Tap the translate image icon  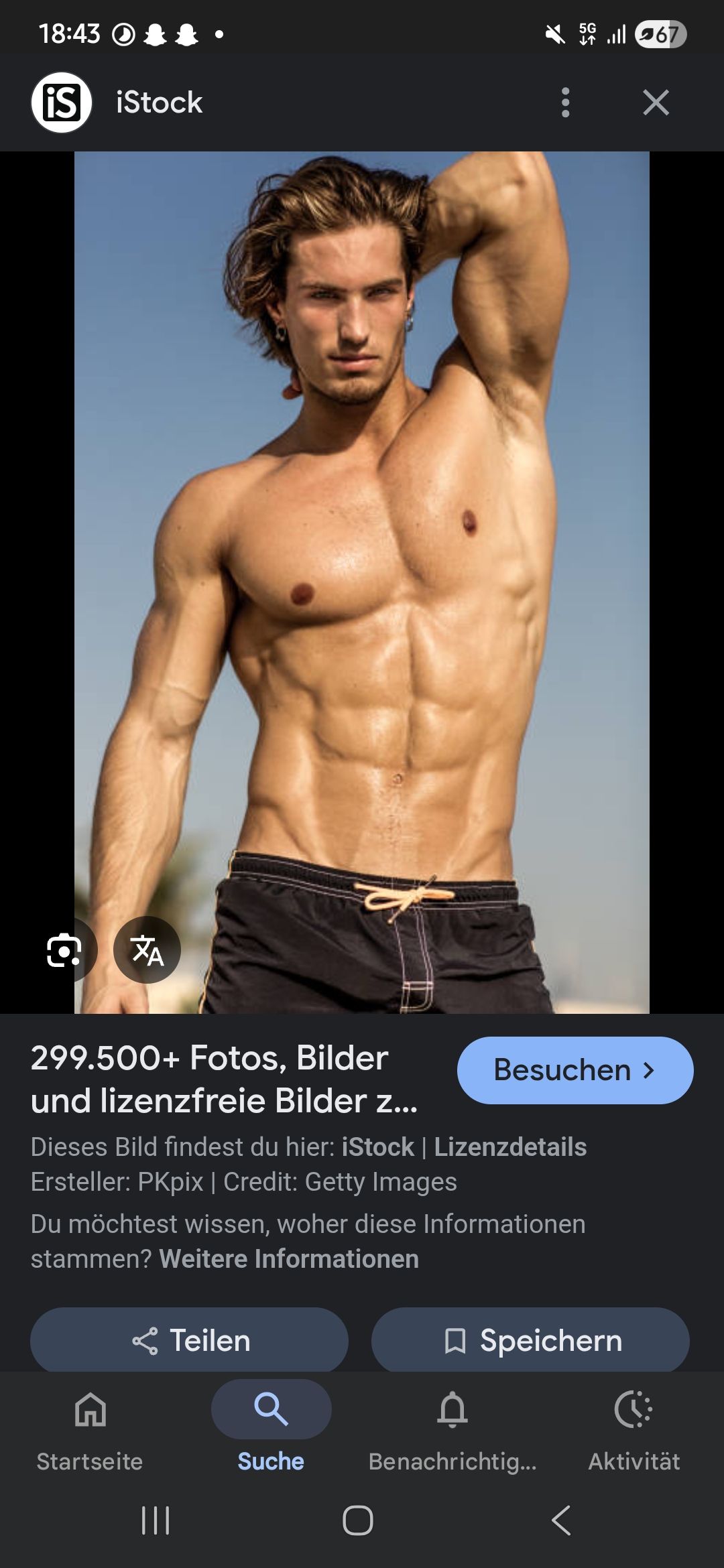pos(147,950)
